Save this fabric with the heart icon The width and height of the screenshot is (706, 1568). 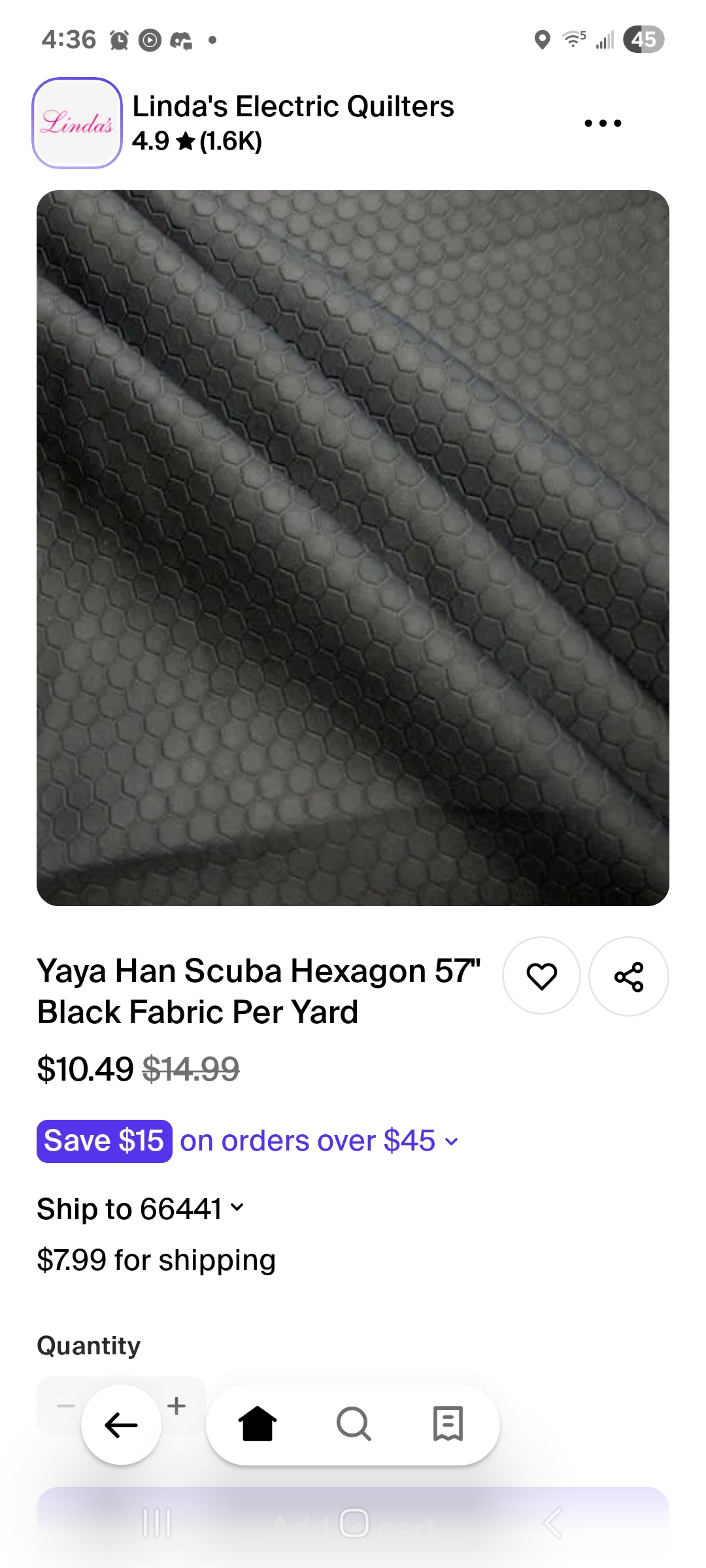coord(541,976)
